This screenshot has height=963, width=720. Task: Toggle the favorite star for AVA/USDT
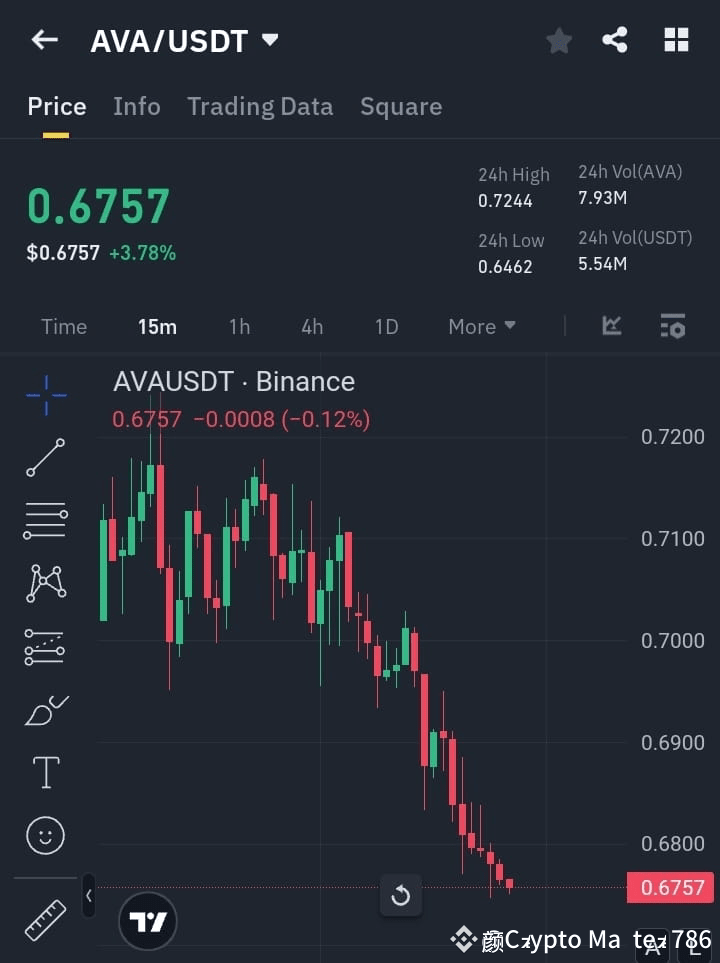click(558, 40)
